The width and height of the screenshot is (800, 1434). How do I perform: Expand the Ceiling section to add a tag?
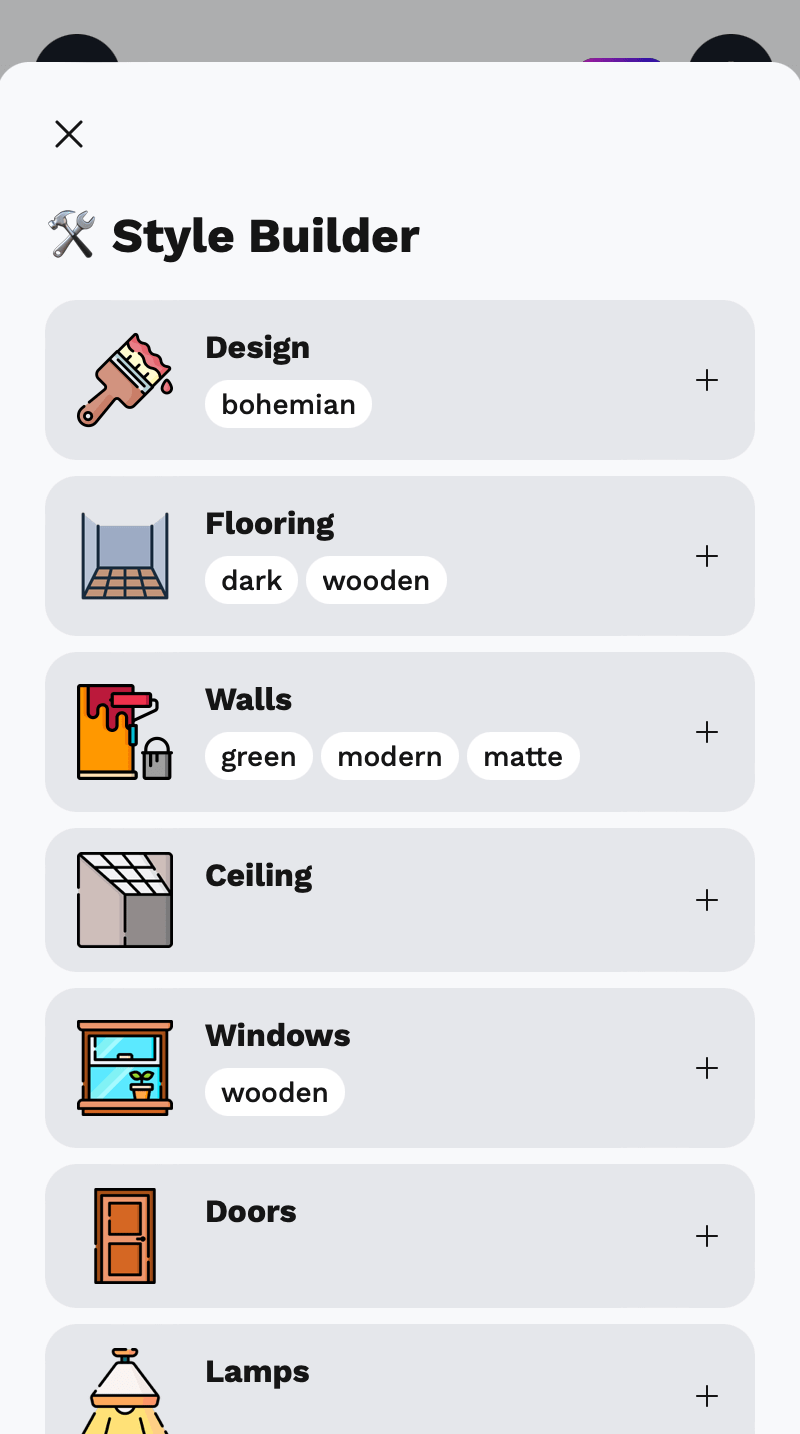click(707, 900)
